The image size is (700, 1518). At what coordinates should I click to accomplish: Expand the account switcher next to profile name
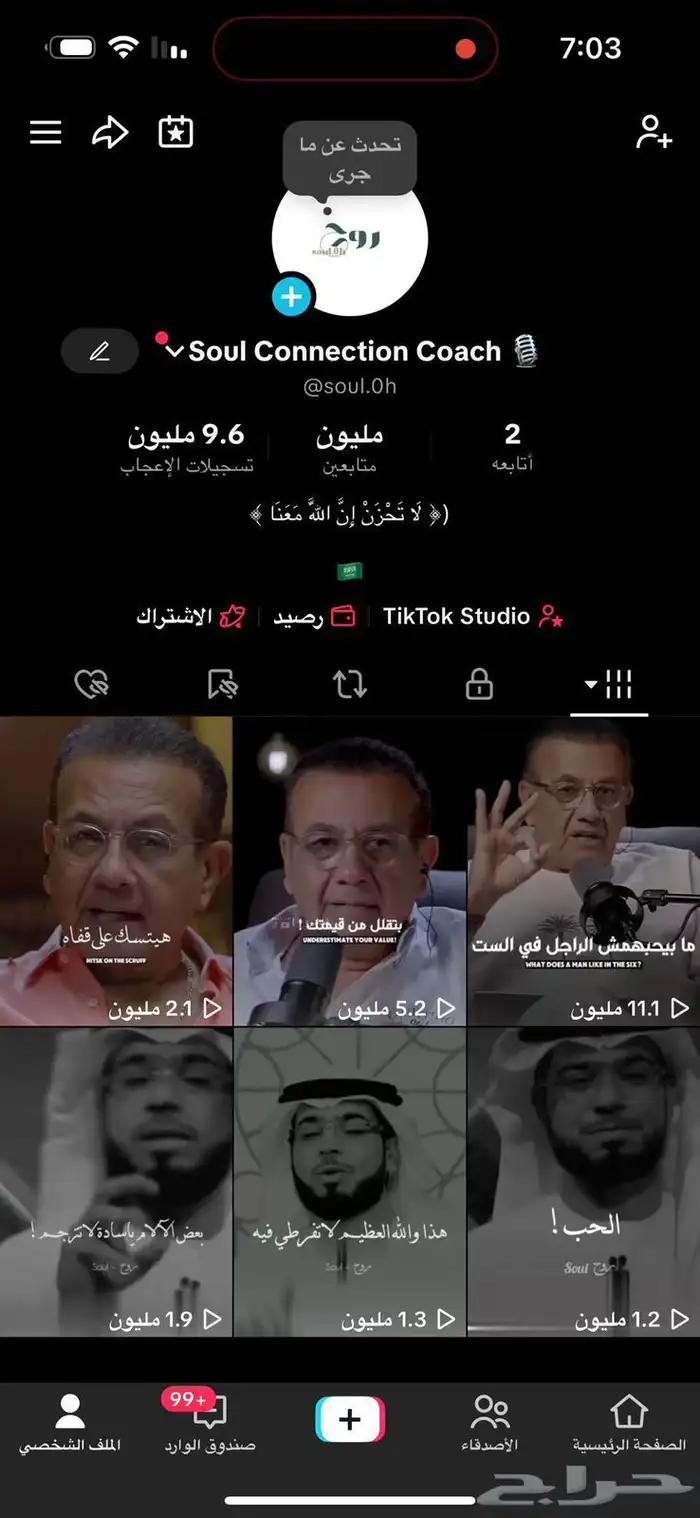click(x=174, y=352)
